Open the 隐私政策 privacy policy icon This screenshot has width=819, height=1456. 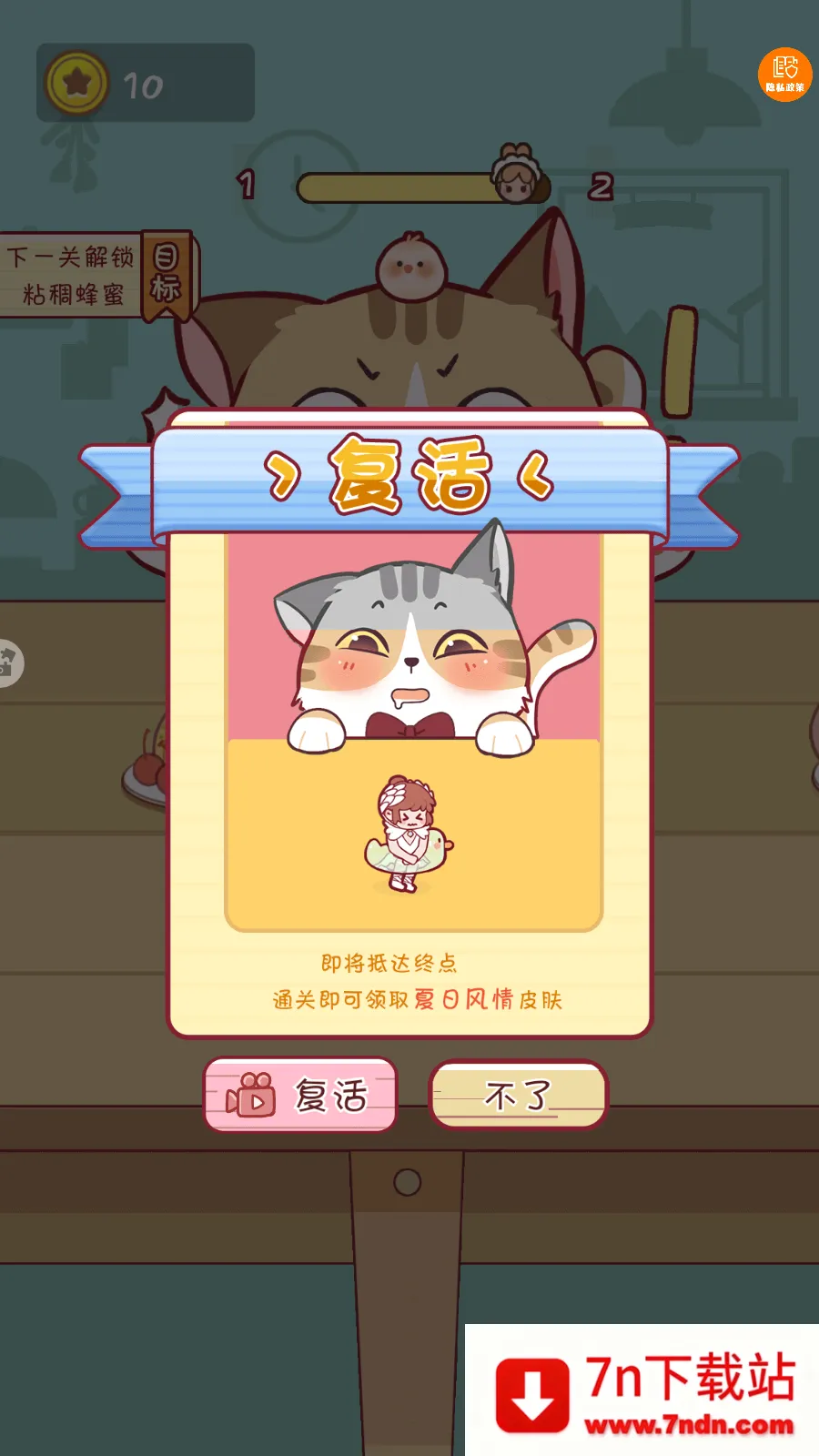coord(784,74)
